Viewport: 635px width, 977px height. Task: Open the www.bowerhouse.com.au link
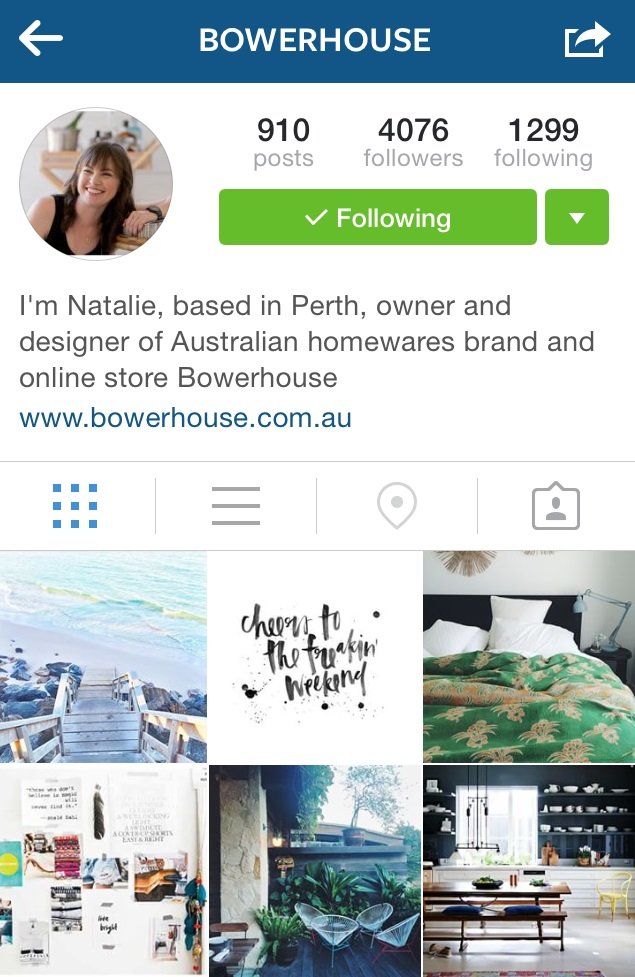(x=185, y=417)
